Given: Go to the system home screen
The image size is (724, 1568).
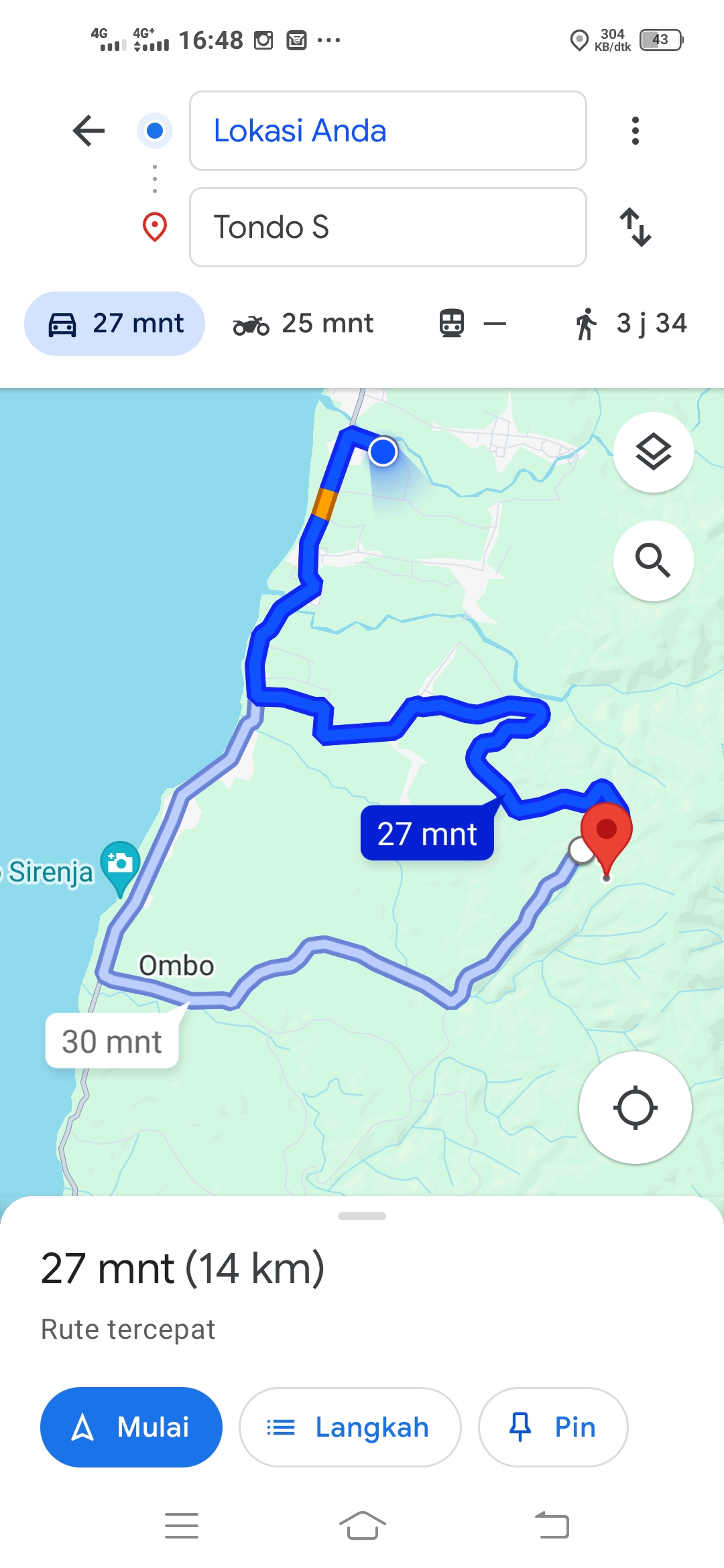Looking at the screenshot, I should (362, 1526).
